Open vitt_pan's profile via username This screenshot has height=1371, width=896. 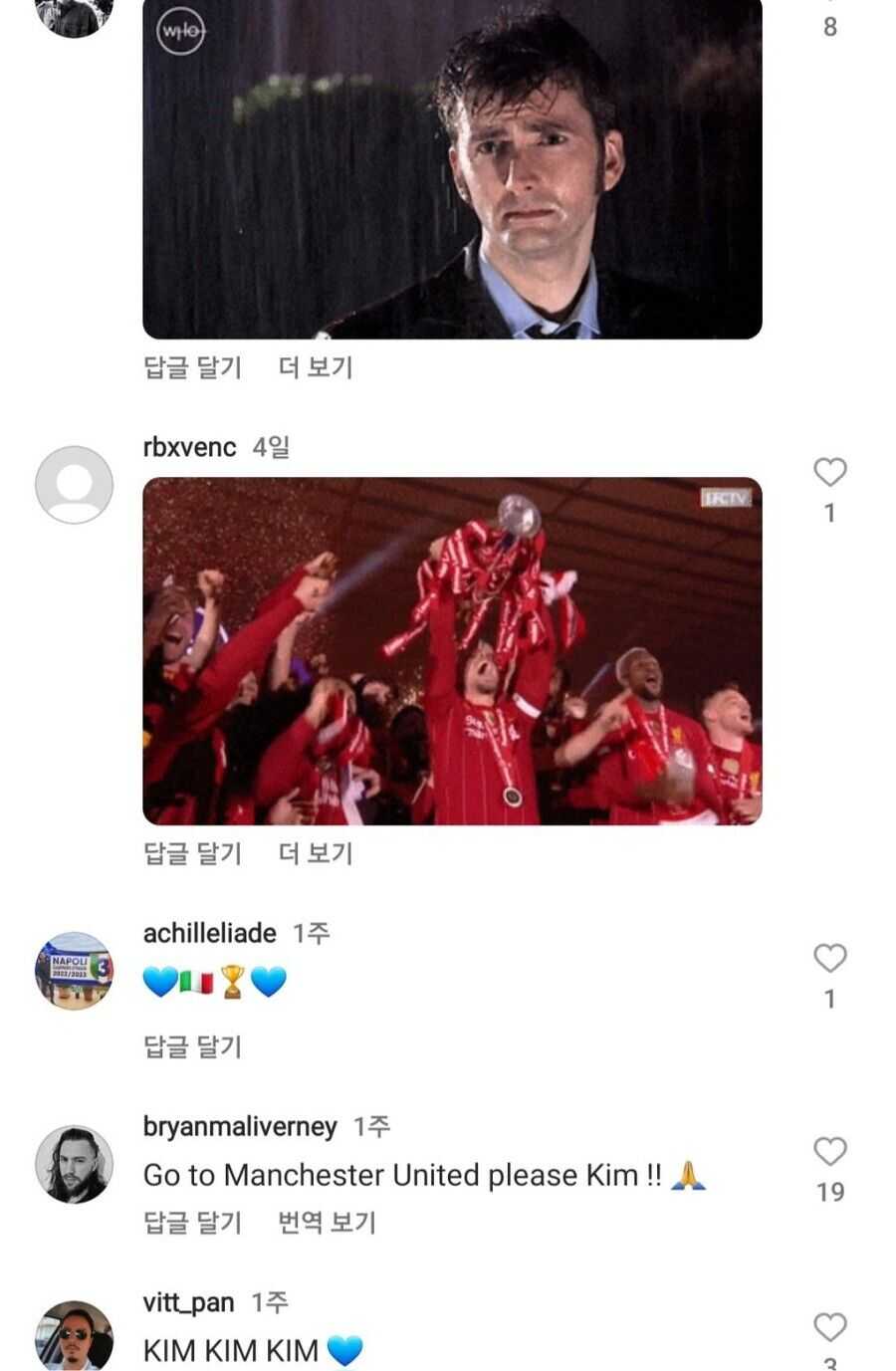(x=188, y=1302)
